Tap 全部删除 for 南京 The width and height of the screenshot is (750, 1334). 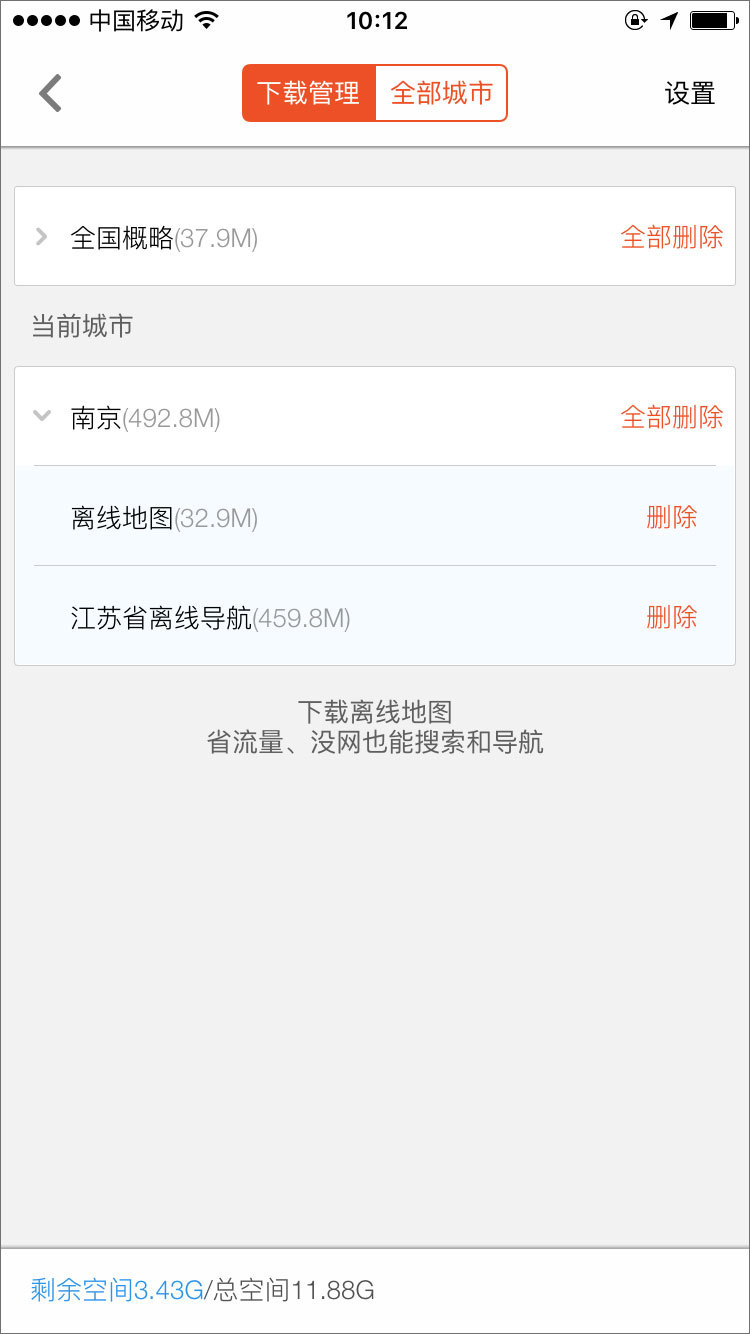[671, 416]
